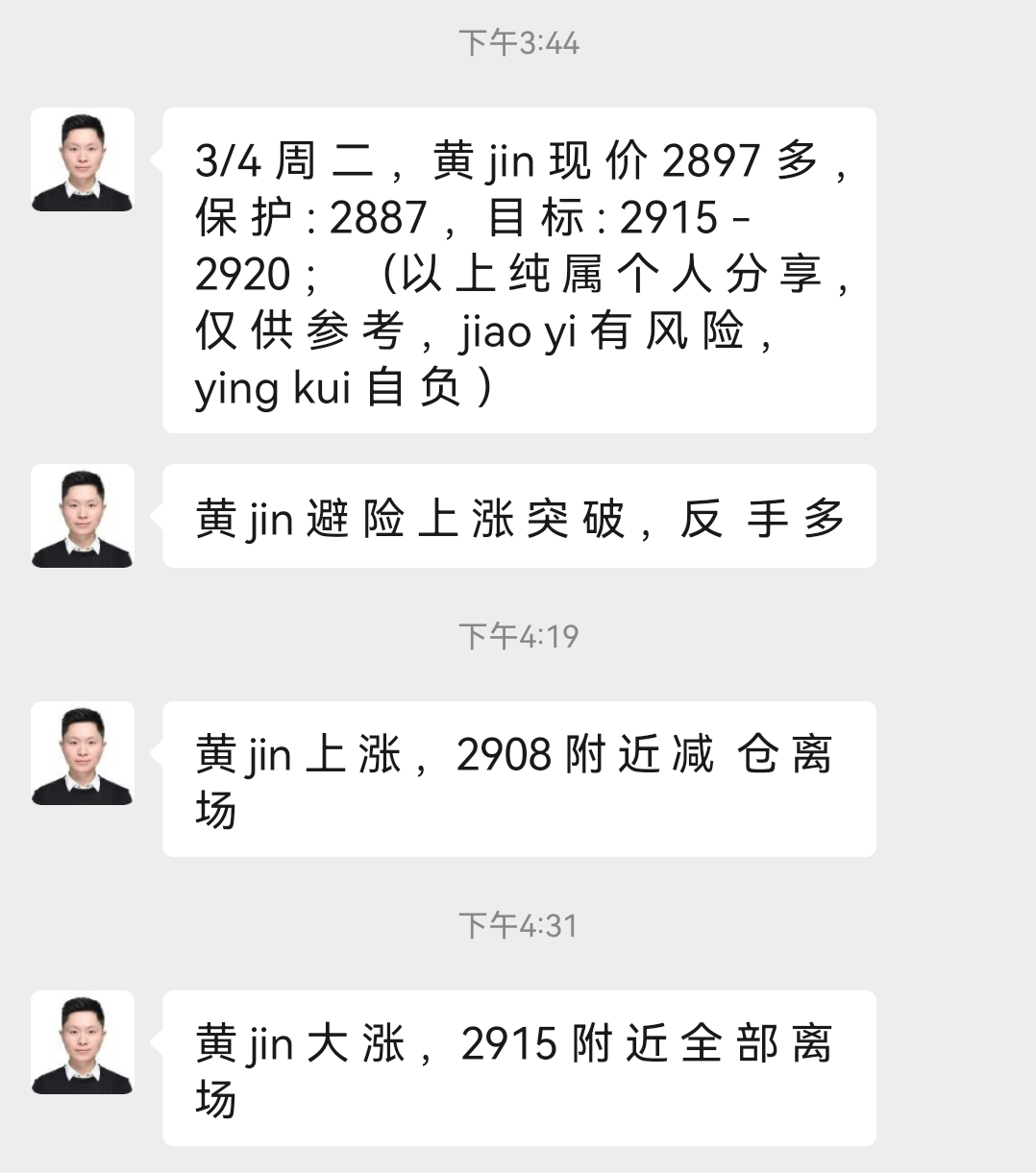Viewport: 1036px width, 1173px height.
Task: View profile from avatar beside 2908附近减仓离场 message
Action: 83,753
